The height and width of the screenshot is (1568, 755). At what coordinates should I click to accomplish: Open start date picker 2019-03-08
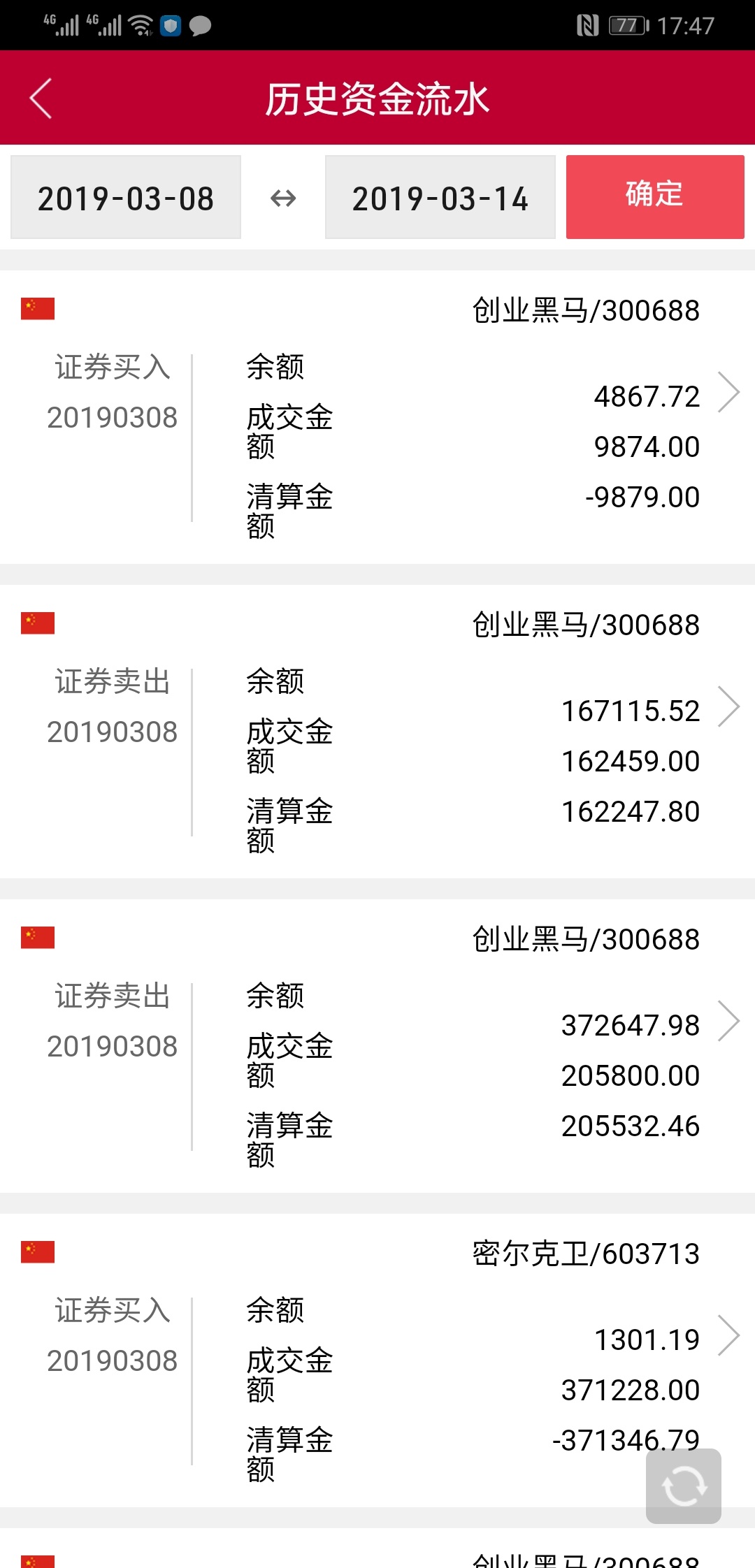pyautogui.click(x=126, y=198)
